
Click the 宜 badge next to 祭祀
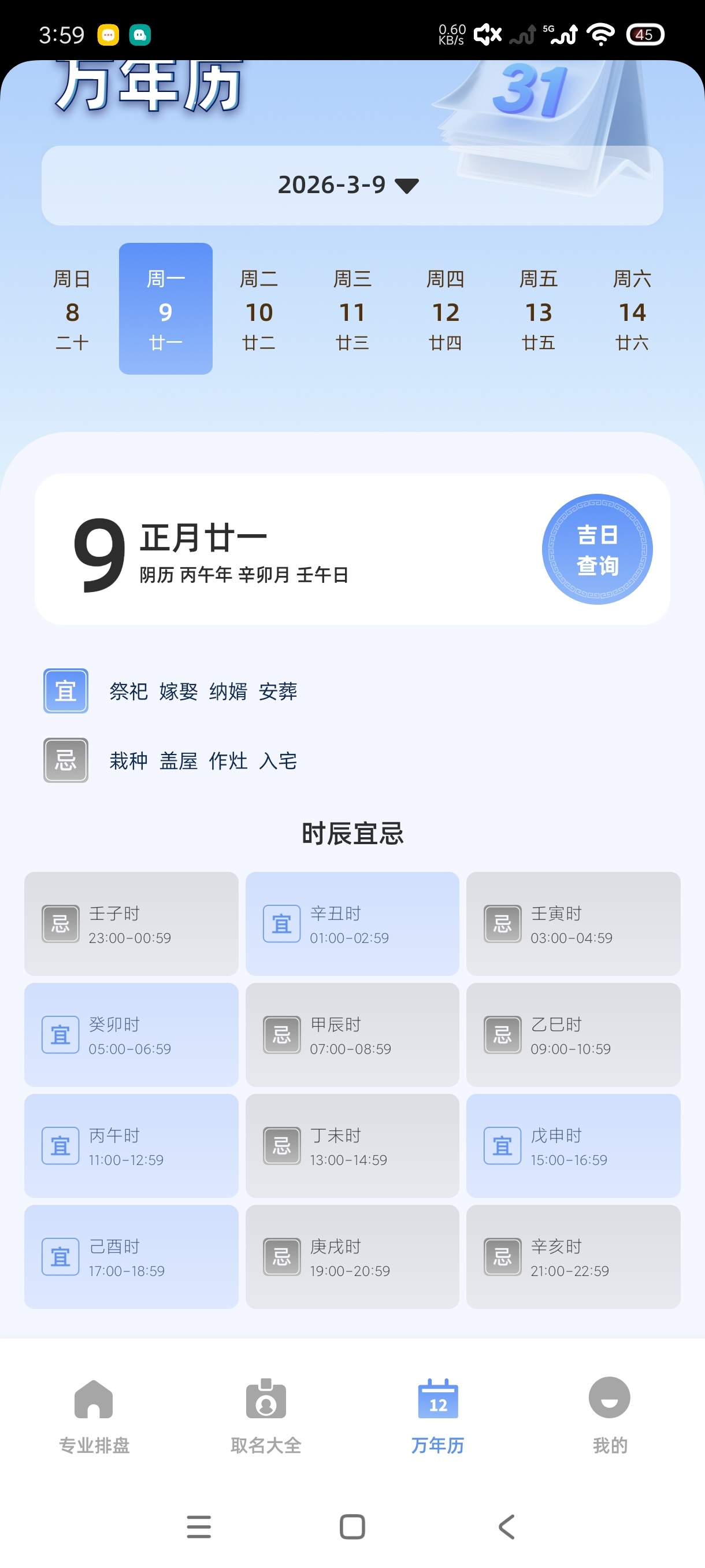[65, 691]
